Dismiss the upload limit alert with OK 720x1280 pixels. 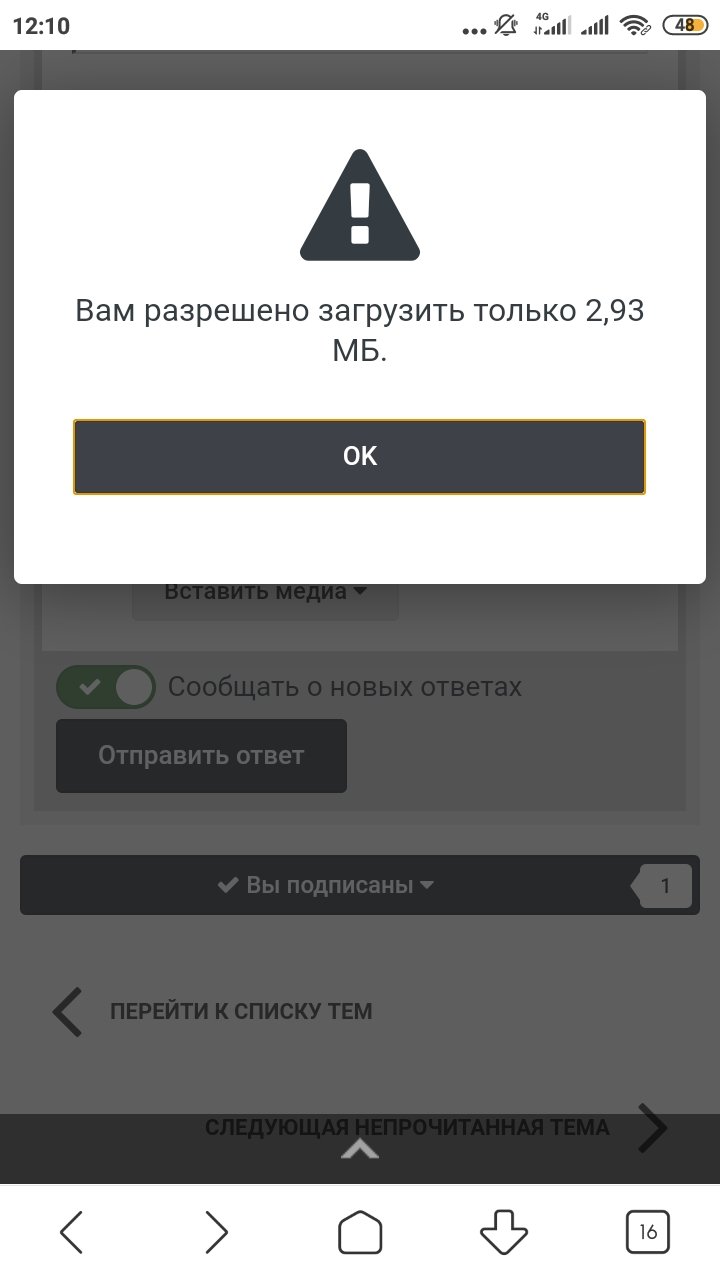coord(359,457)
